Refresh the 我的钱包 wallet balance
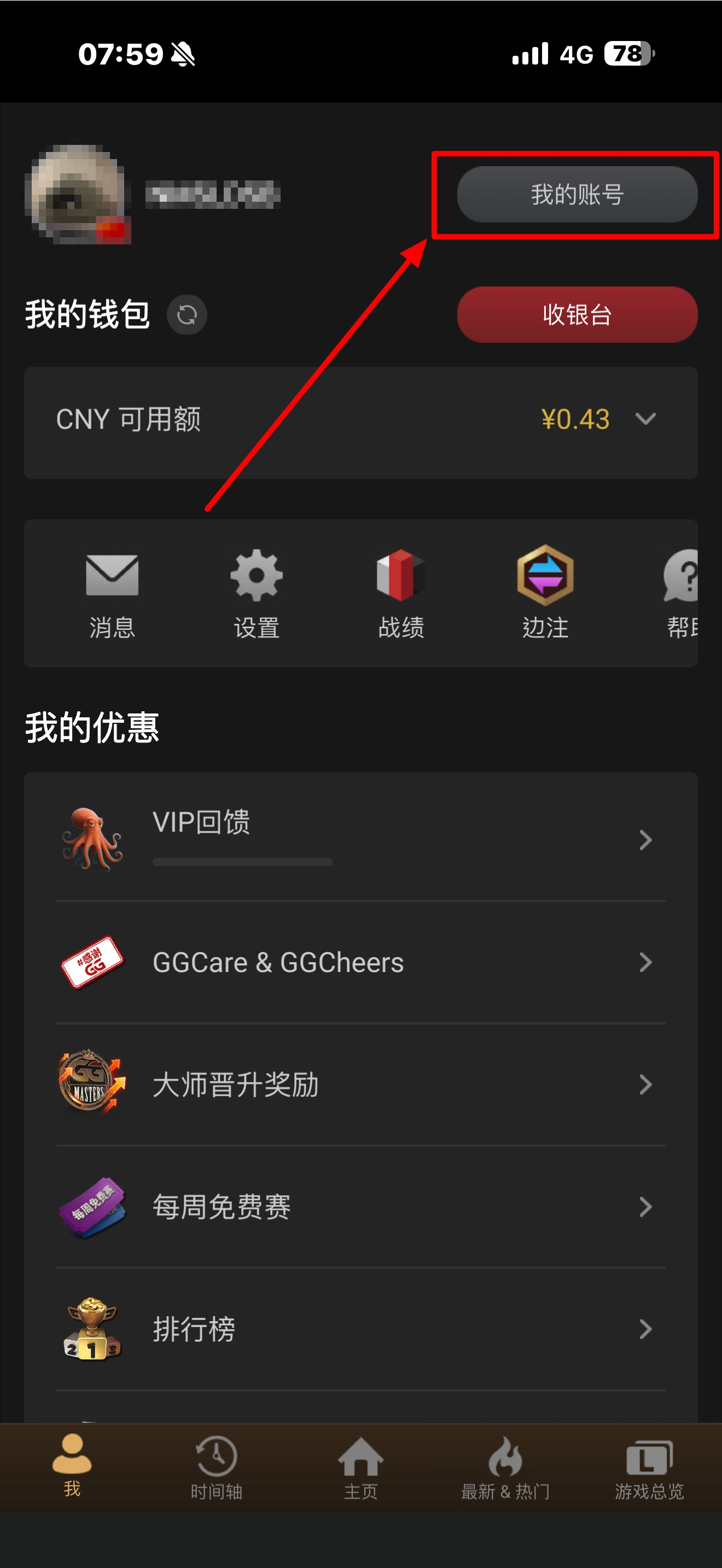Screen dimensions: 722x1568 (187, 315)
